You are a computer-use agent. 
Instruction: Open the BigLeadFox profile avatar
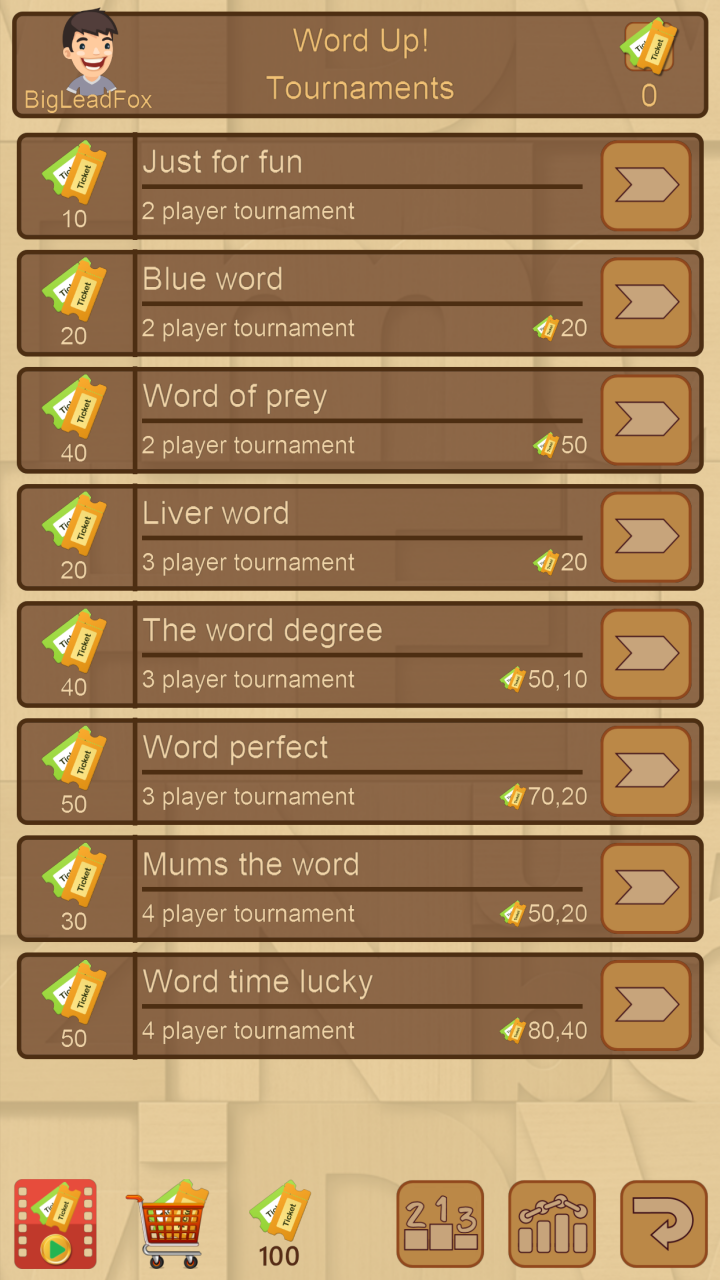[89, 52]
